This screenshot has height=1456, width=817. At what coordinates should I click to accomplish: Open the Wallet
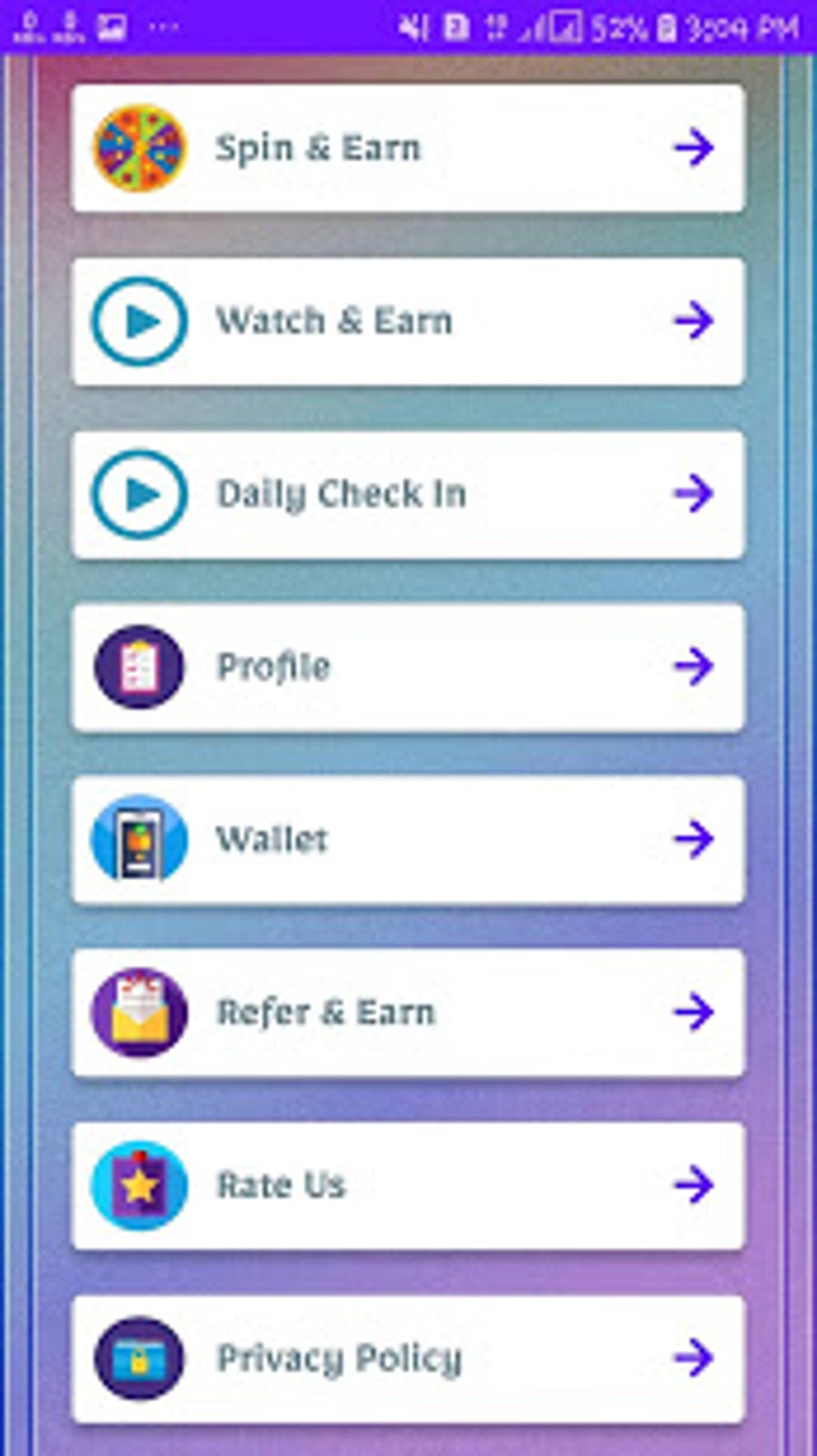click(x=408, y=840)
